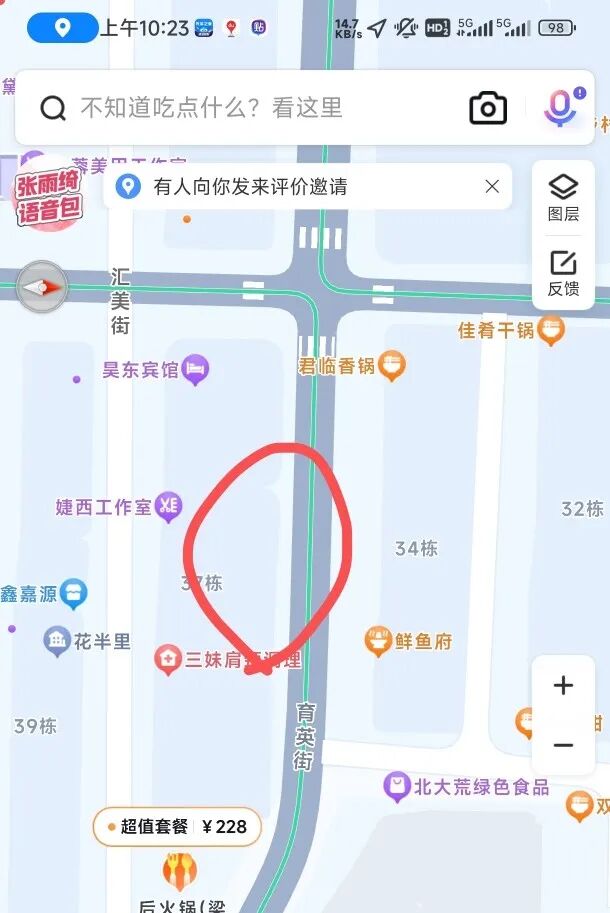The image size is (610, 913).
Task: Zoom in the map with plus
Action: (563, 685)
